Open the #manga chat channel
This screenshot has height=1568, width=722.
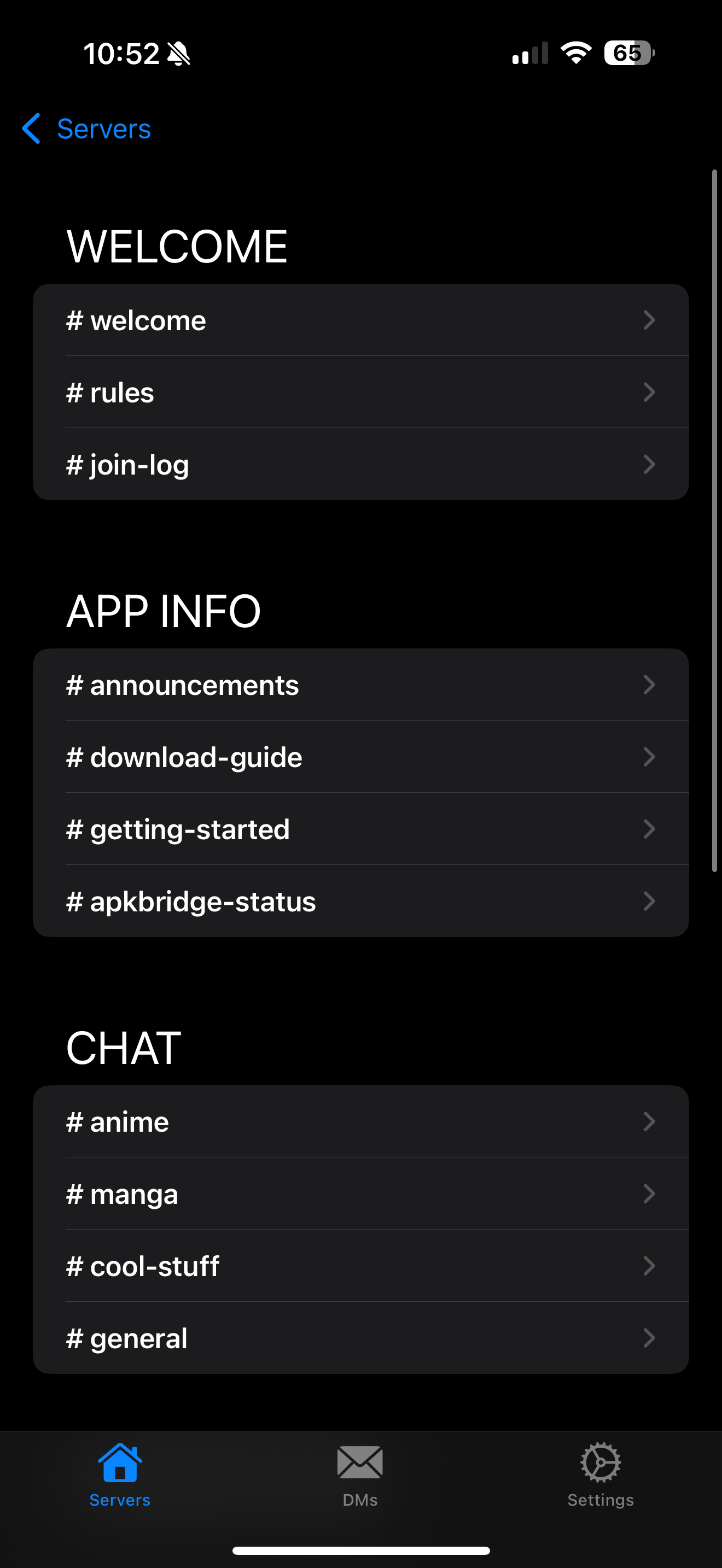(360, 1193)
